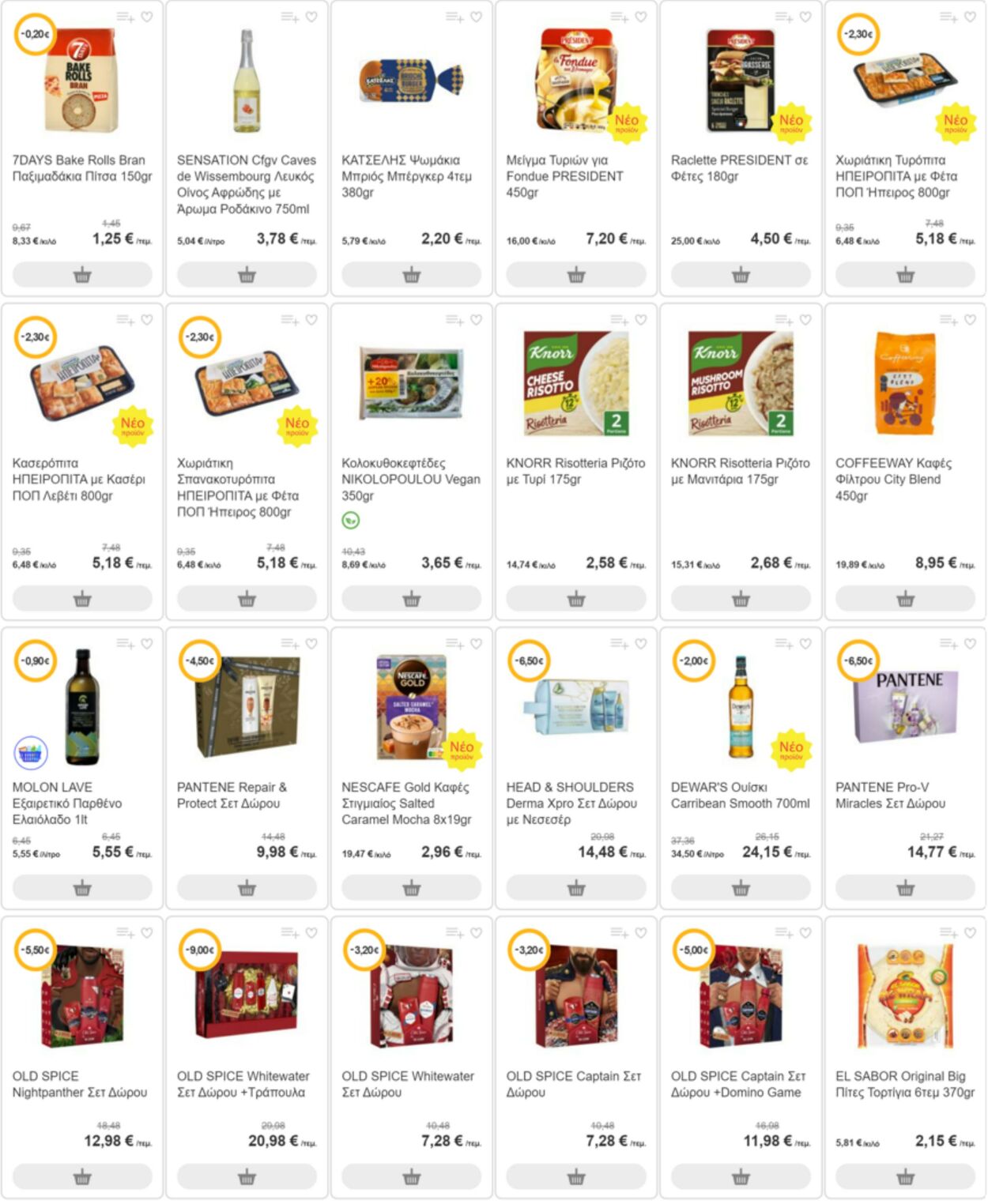Add COFFEEWAY City Blend coffee to cart
The image size is (988, 1204).
(905, 599)
